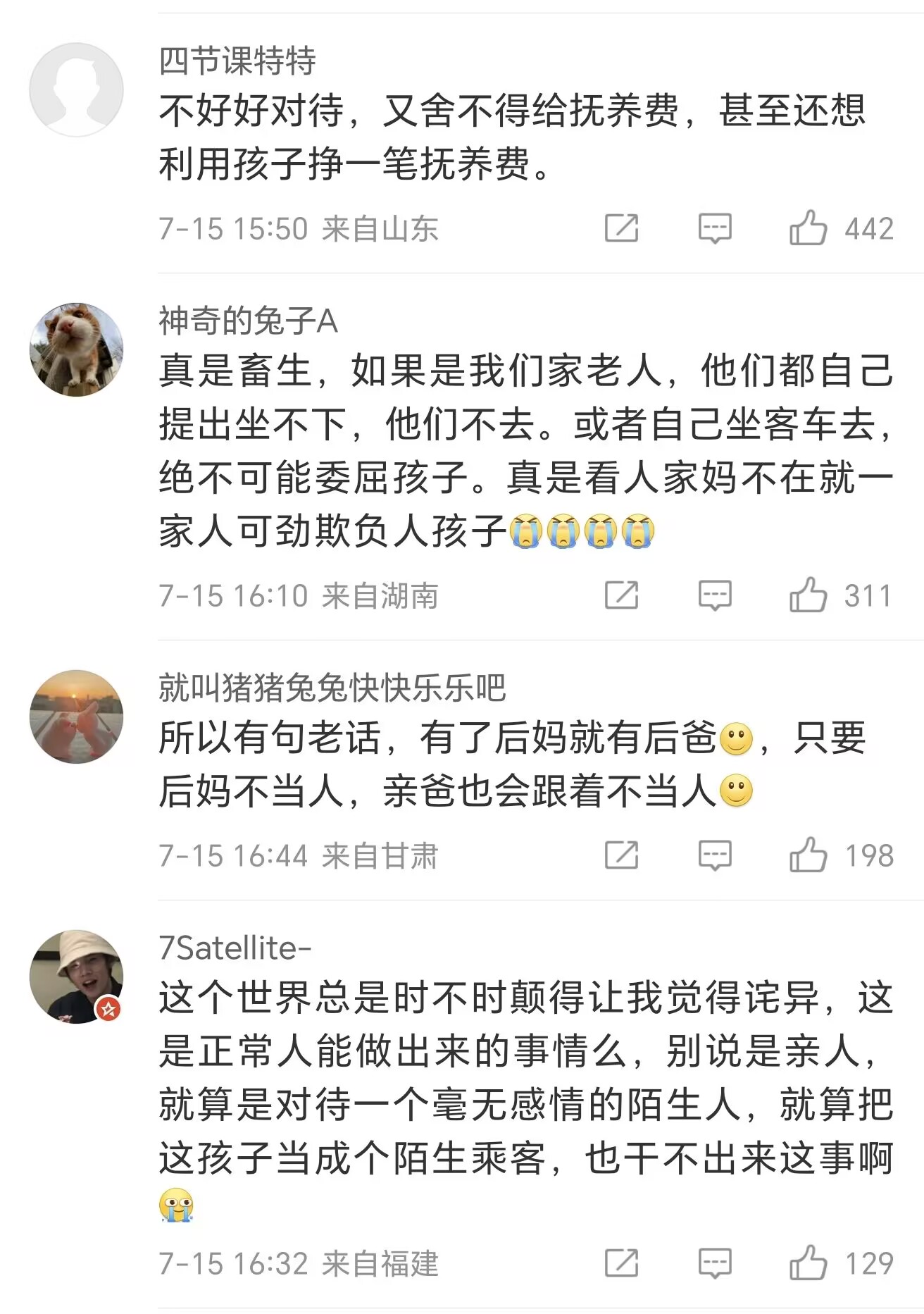Open 神奇的兔子A's profile avatar
This screenshot has width=924, height=1314.
(x=76, y=350)
